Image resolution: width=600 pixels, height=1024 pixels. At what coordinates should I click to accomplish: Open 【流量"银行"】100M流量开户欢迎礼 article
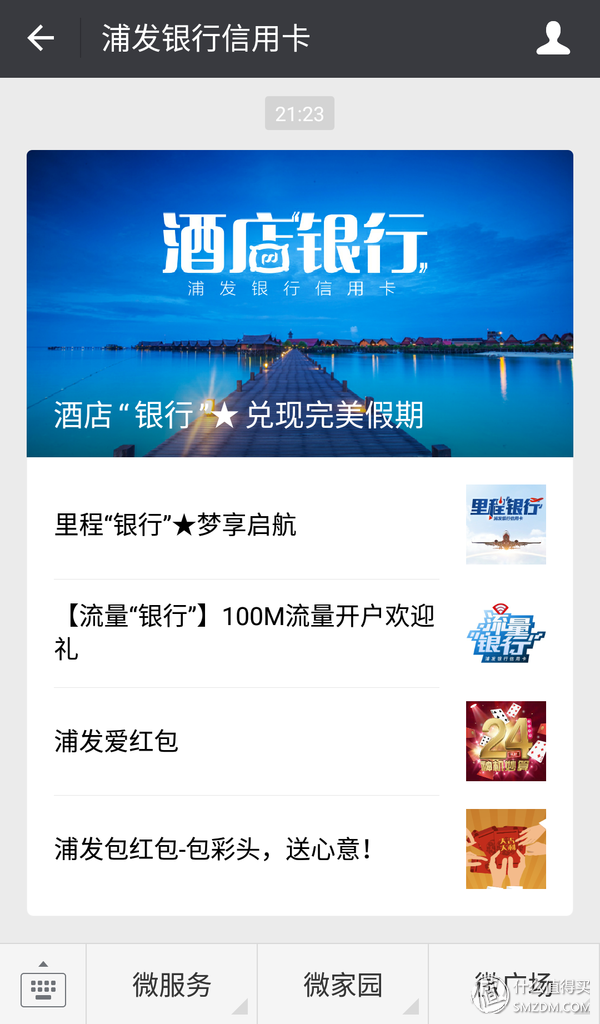247,633
